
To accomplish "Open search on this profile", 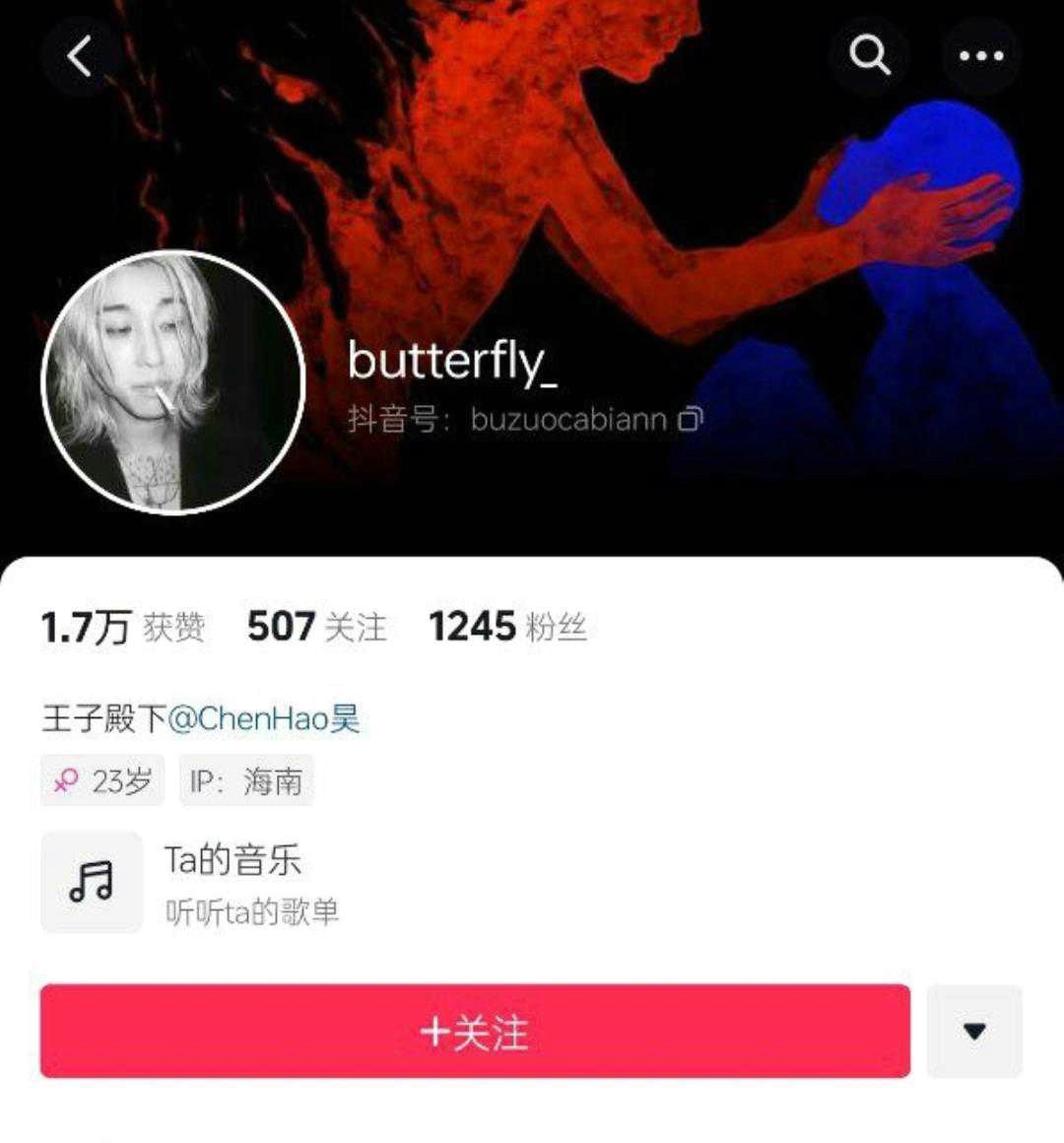I will (869, 56).
